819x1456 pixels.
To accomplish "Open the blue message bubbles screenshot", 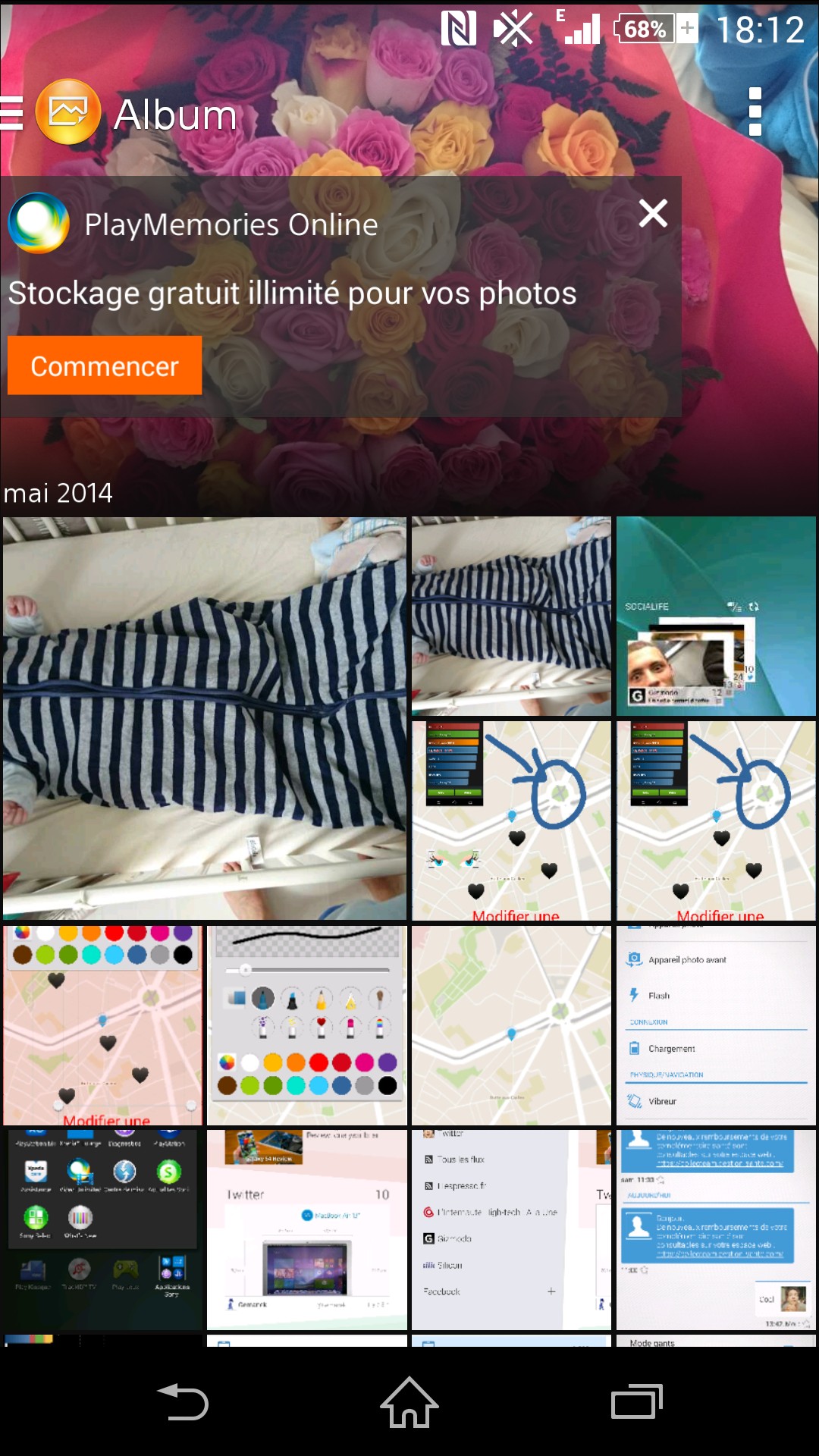I will [716, 1228].
